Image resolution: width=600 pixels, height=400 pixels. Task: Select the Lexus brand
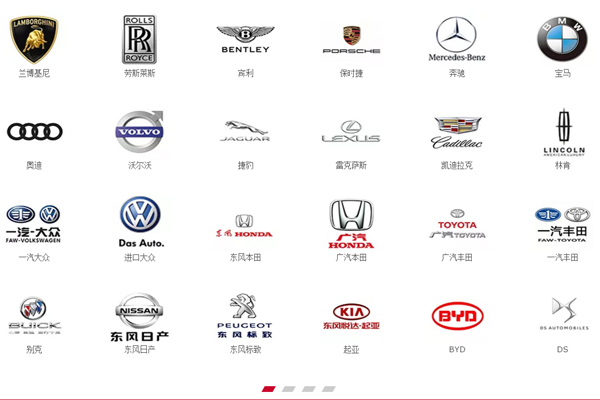tap(351, 131)
